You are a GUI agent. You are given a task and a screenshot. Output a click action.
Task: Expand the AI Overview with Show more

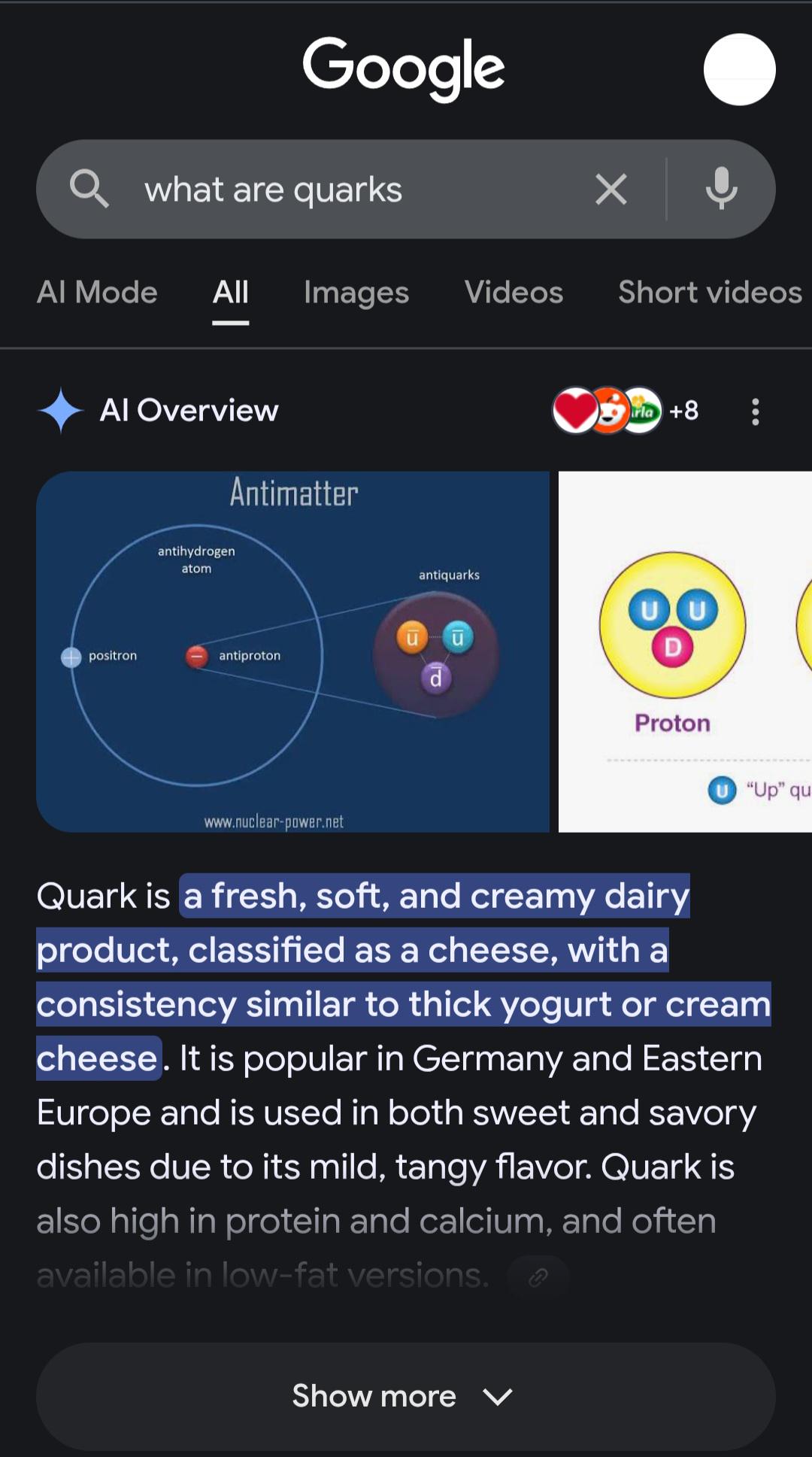tap(405, 1396)
